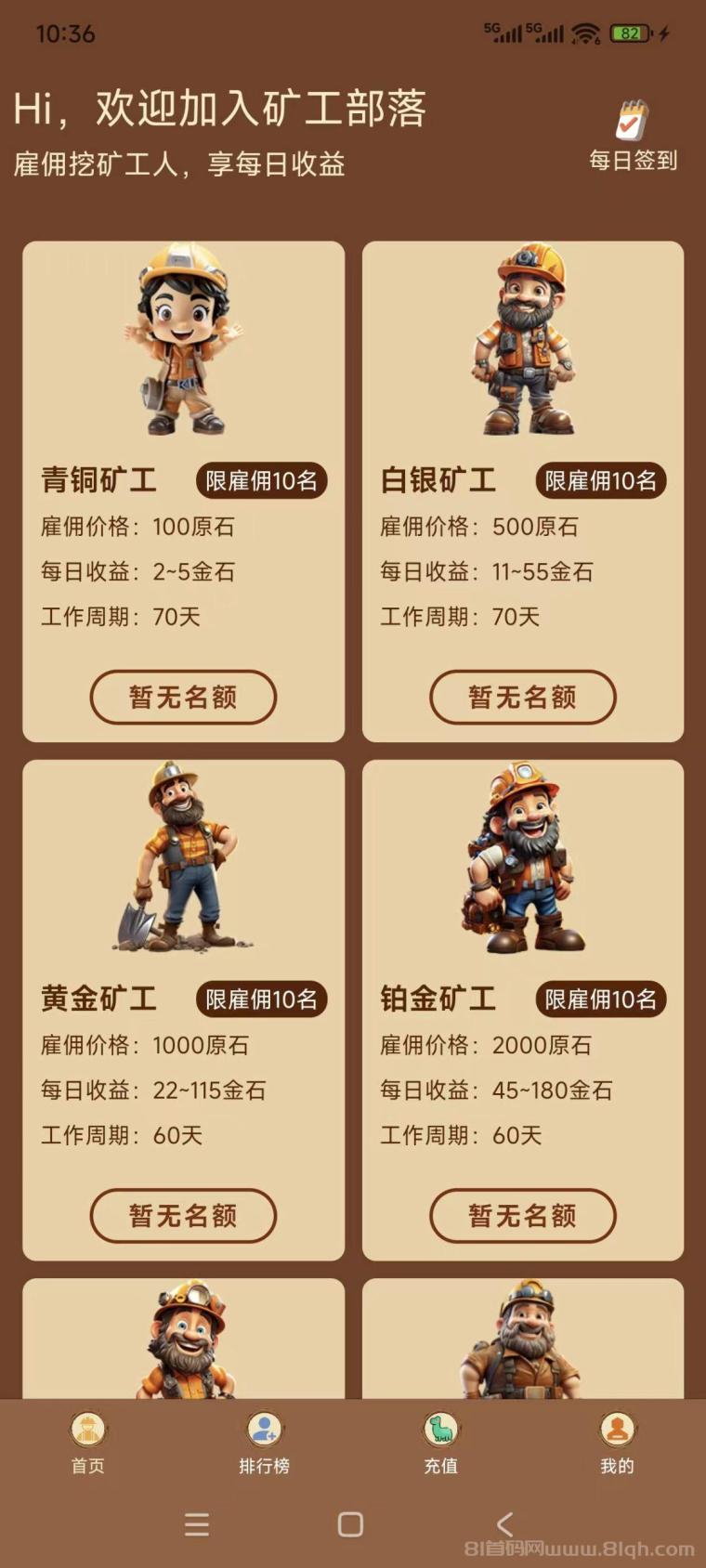Viewport: 706px width, 1568px height.
Task: Open the 排行榜 tab label in bottom bar
Action: tap(264, 1466)
